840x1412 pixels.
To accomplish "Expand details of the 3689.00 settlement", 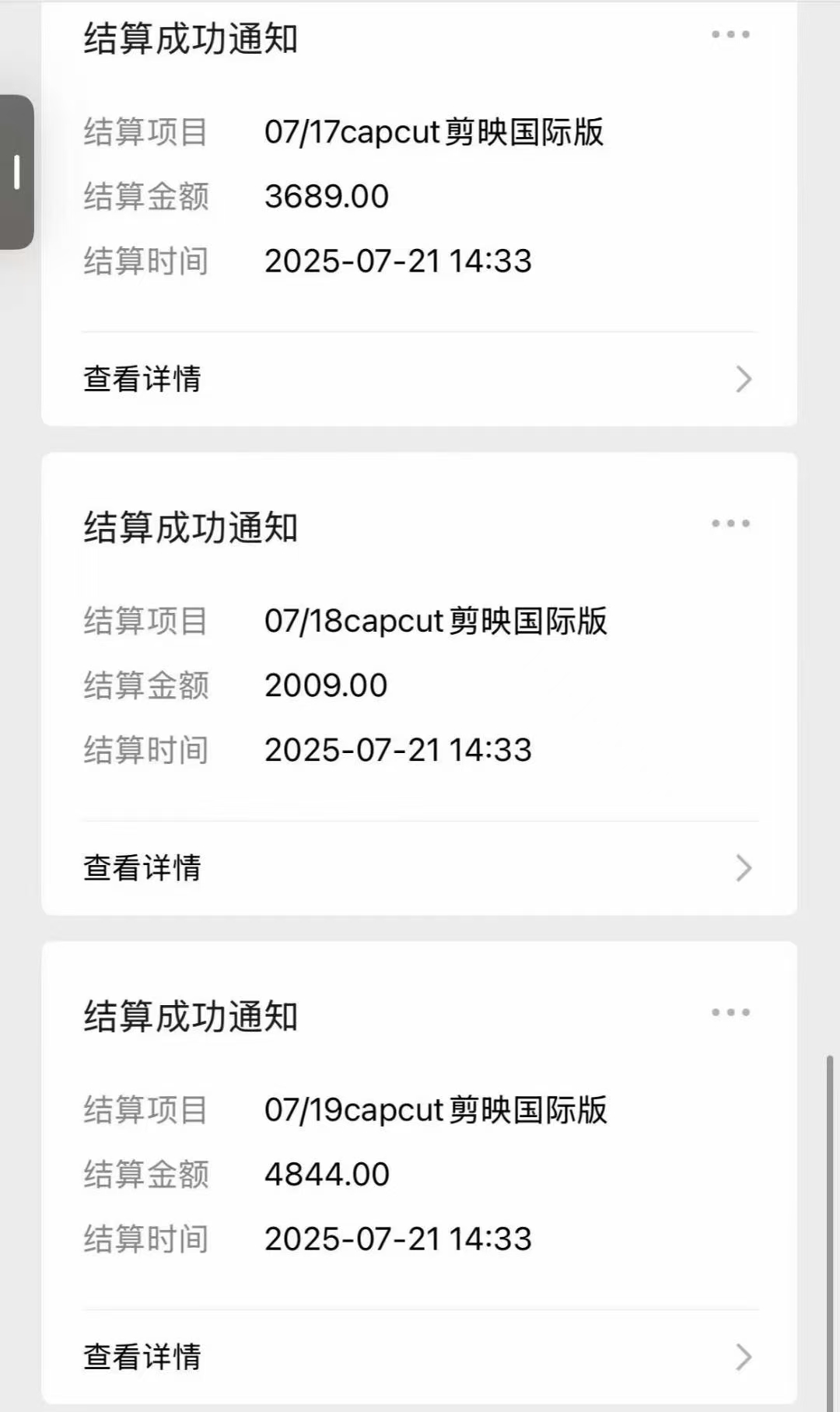I will (142, 379).
